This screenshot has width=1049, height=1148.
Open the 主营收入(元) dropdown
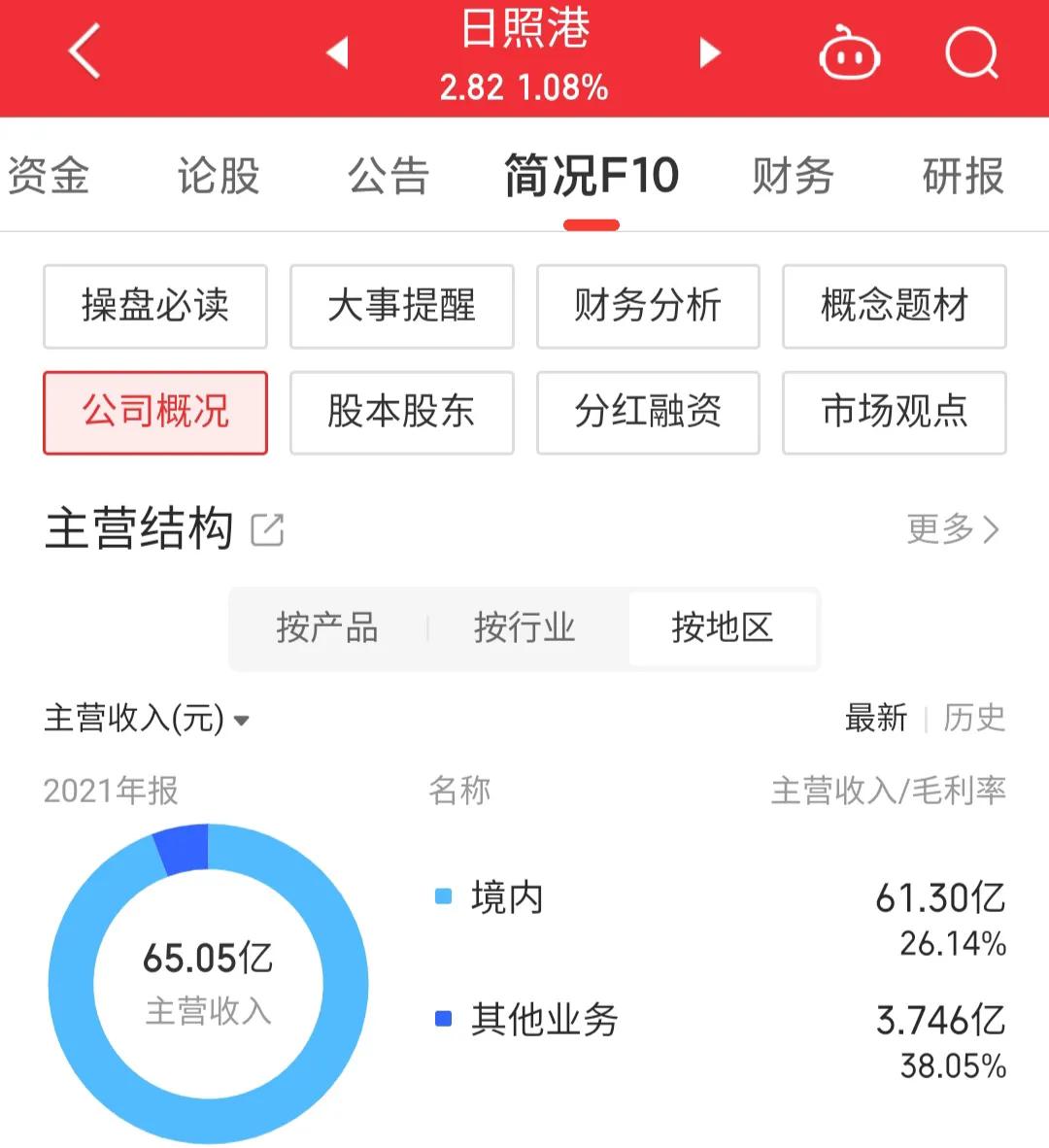point(146,719)
